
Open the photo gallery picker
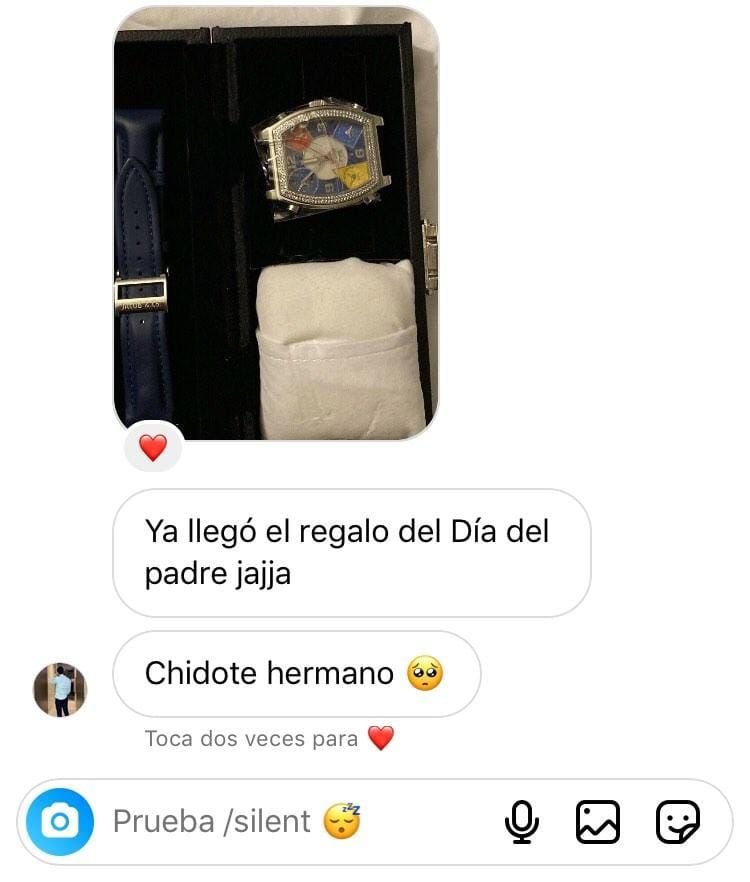pyautogui.click(x=598, y=822)
